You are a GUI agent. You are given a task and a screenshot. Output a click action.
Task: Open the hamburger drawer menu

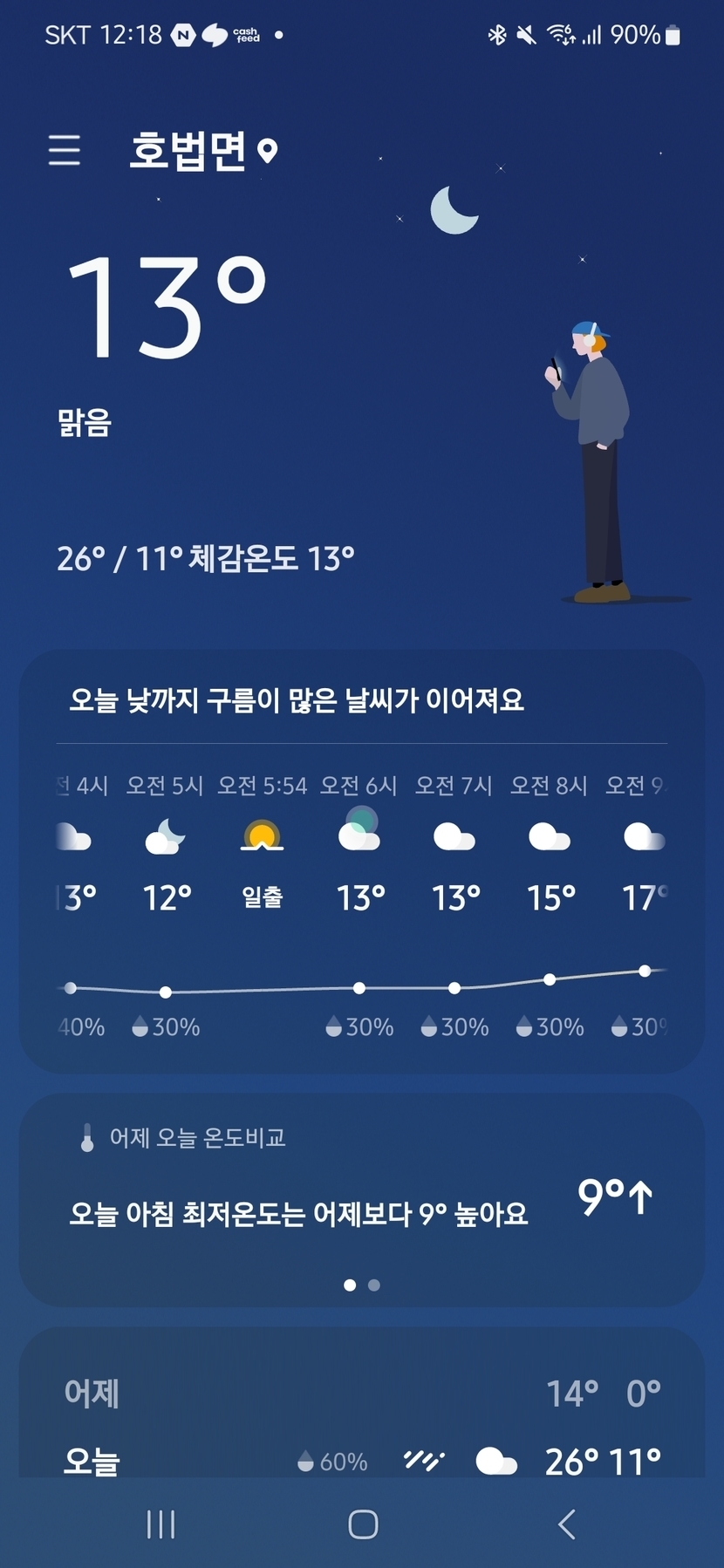(65, 150)
